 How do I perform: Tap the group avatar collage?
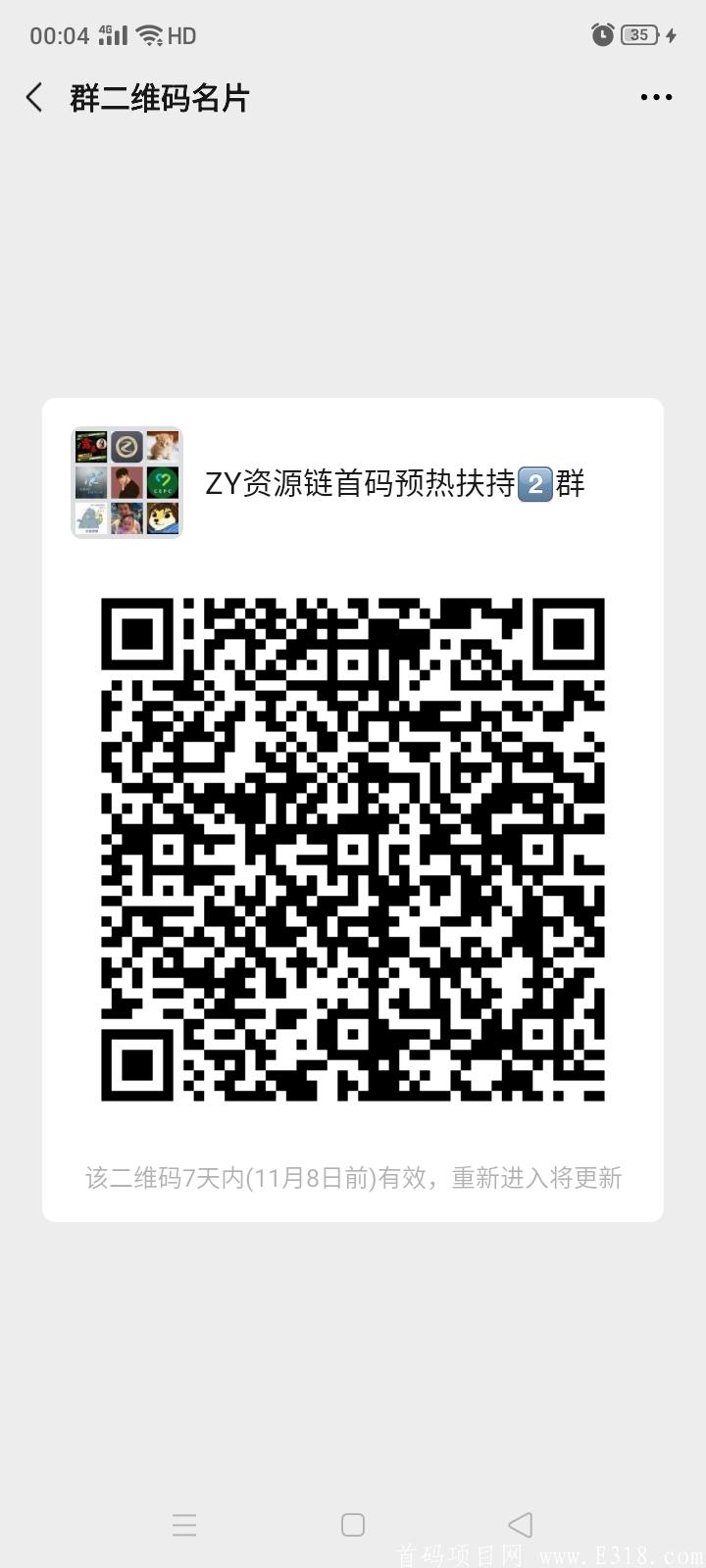126,482
